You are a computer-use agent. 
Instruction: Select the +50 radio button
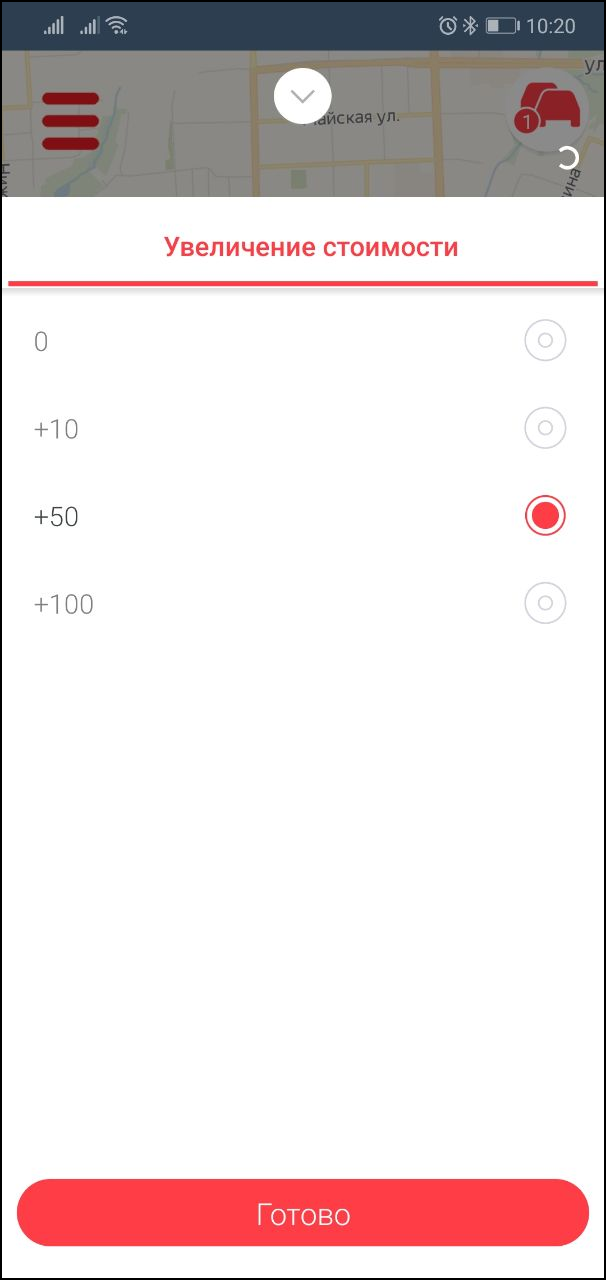coord(545,516)
